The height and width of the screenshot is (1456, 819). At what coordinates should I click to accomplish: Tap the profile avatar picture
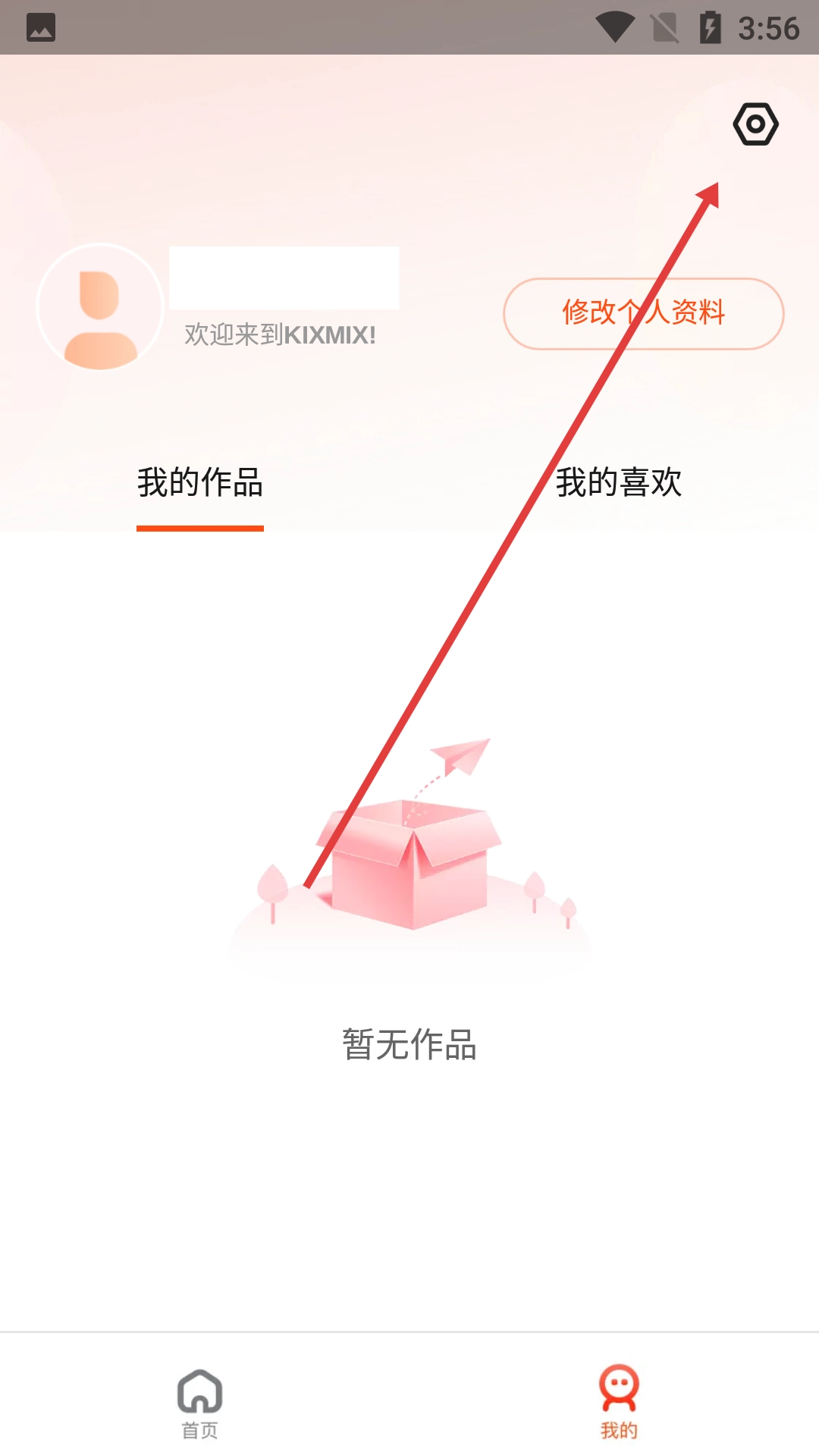[x=100, y=307]
